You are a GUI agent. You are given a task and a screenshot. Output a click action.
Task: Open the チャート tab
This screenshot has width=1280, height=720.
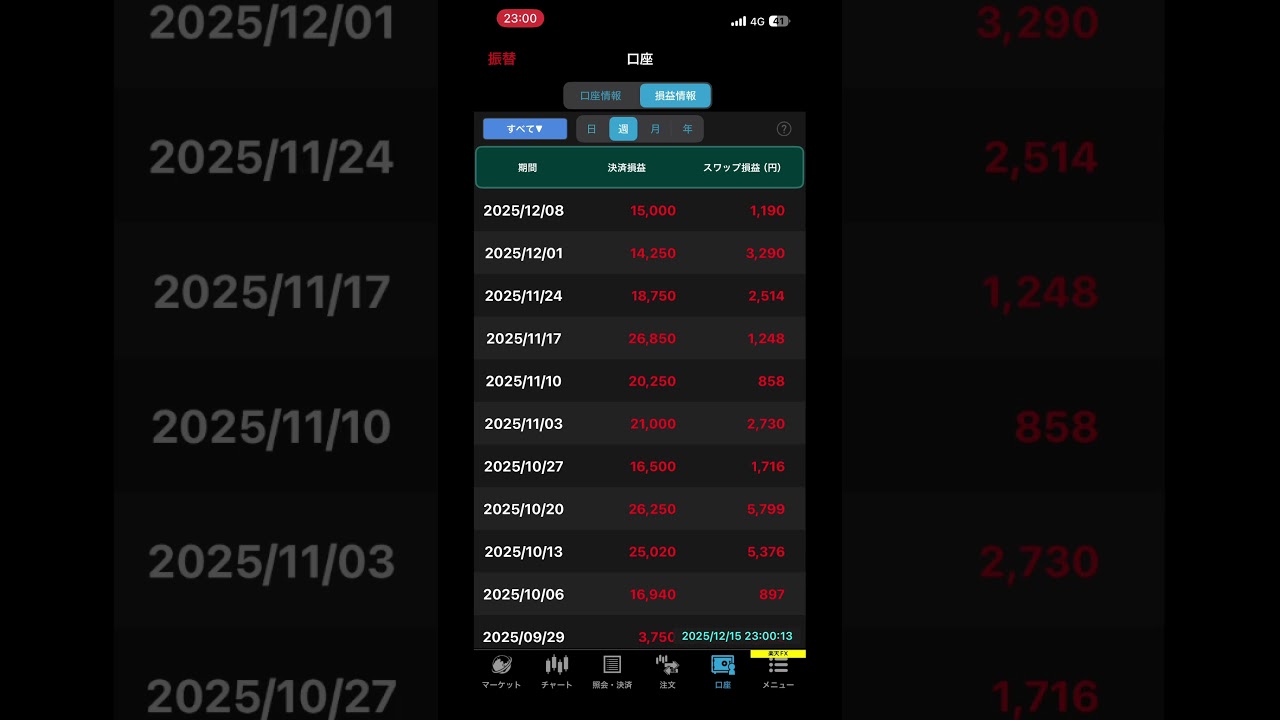point(557,671)
